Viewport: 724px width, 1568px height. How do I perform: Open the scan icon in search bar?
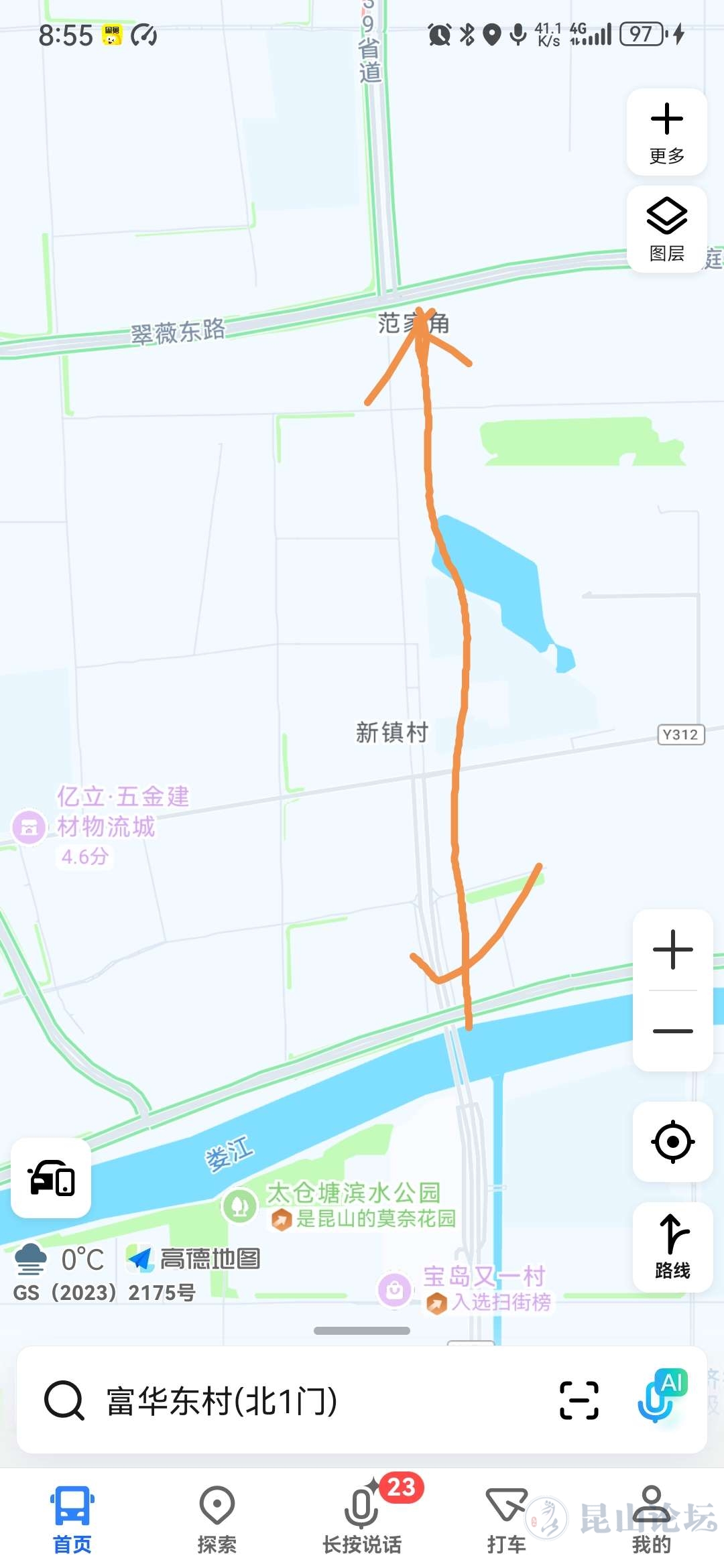coord(579,1400)
